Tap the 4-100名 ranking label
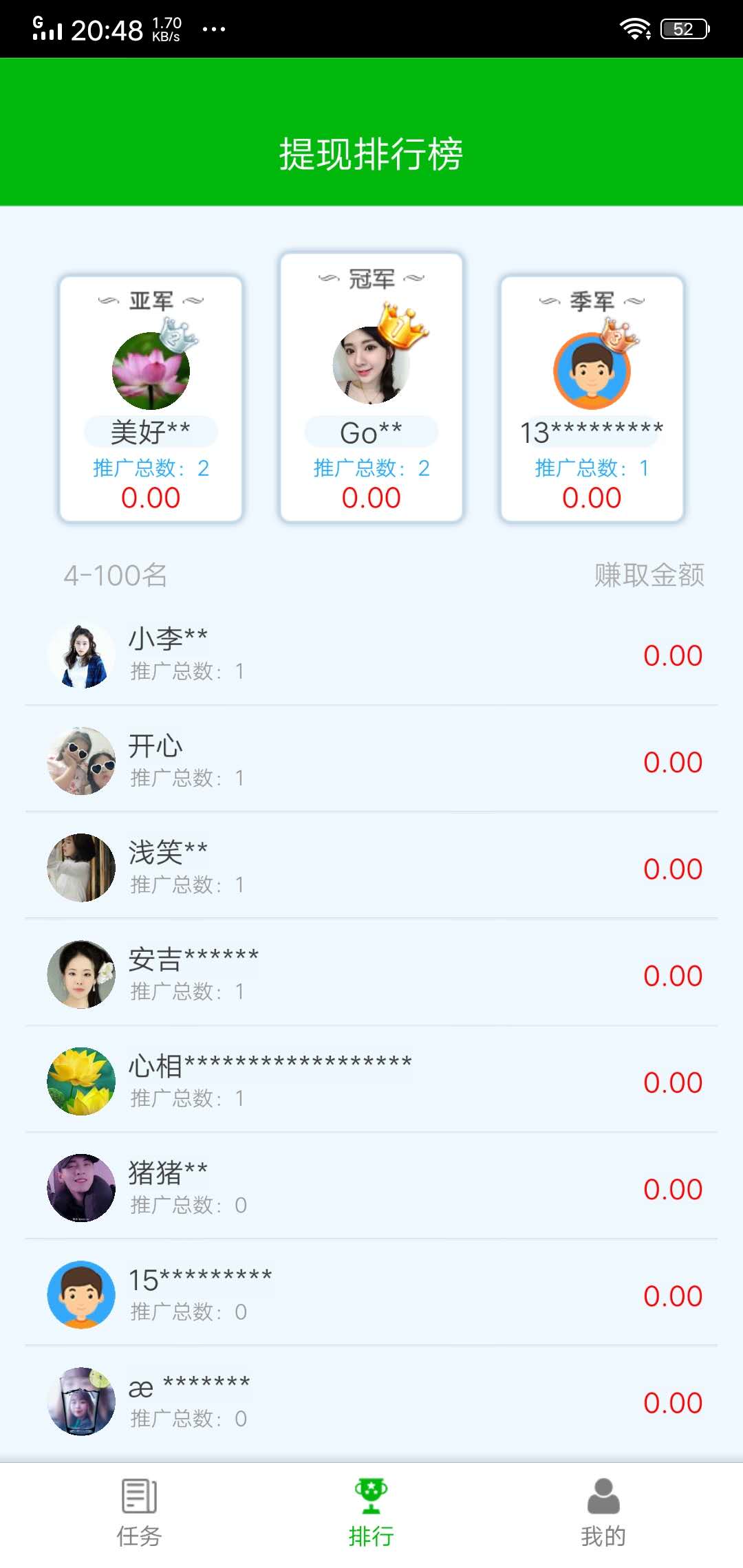Viewport: 743px width, 1568px height. [x=116, y=576]
